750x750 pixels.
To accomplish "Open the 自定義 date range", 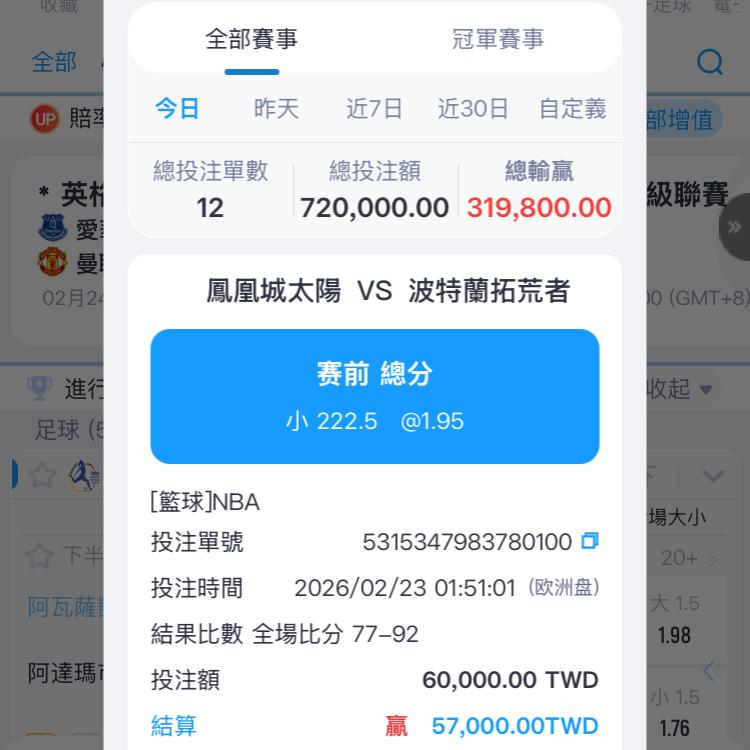I will pyautogui.click(x=573, y=109).
